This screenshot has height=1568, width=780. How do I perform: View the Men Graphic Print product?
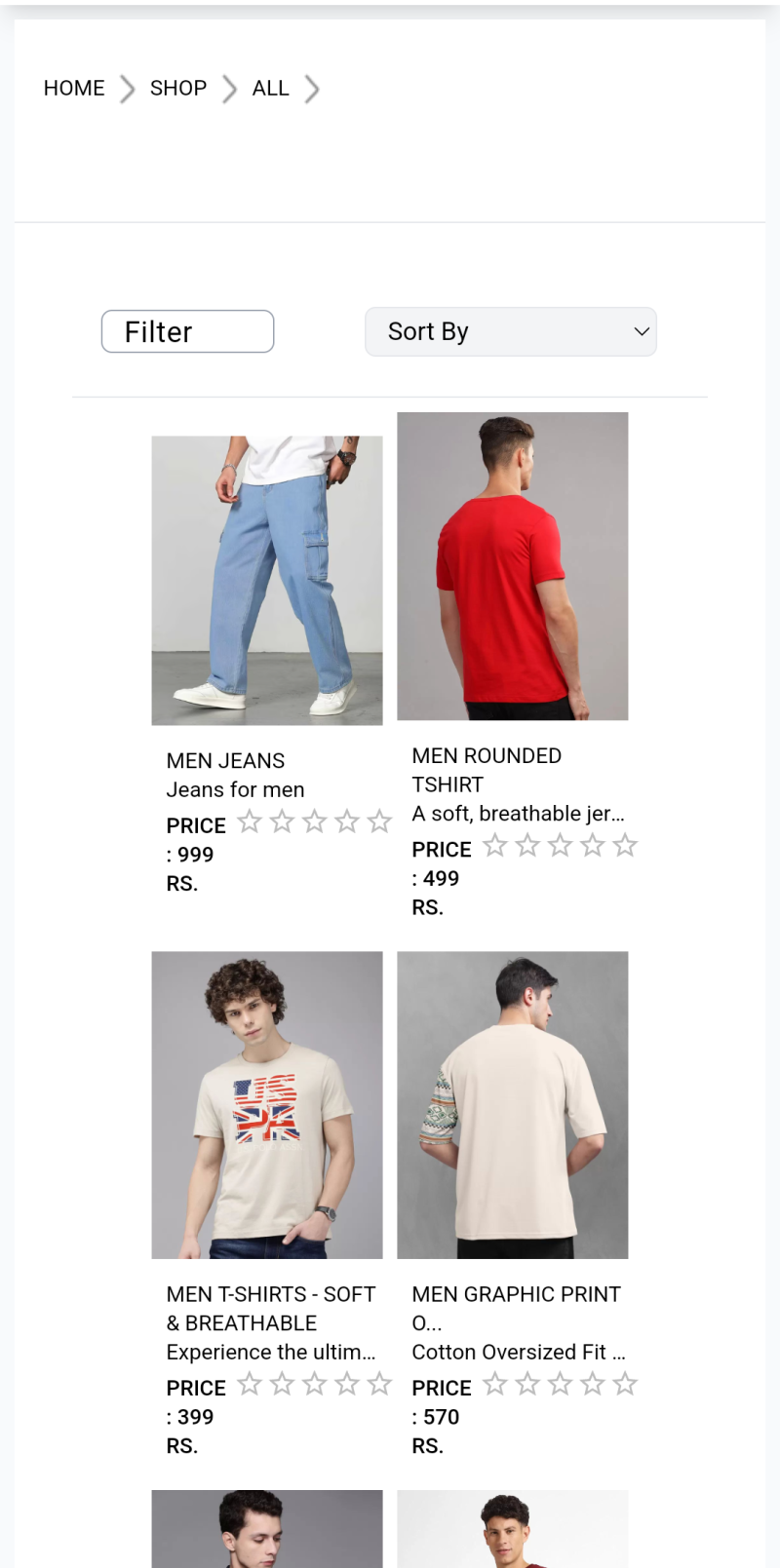[x=512, y=1105]
